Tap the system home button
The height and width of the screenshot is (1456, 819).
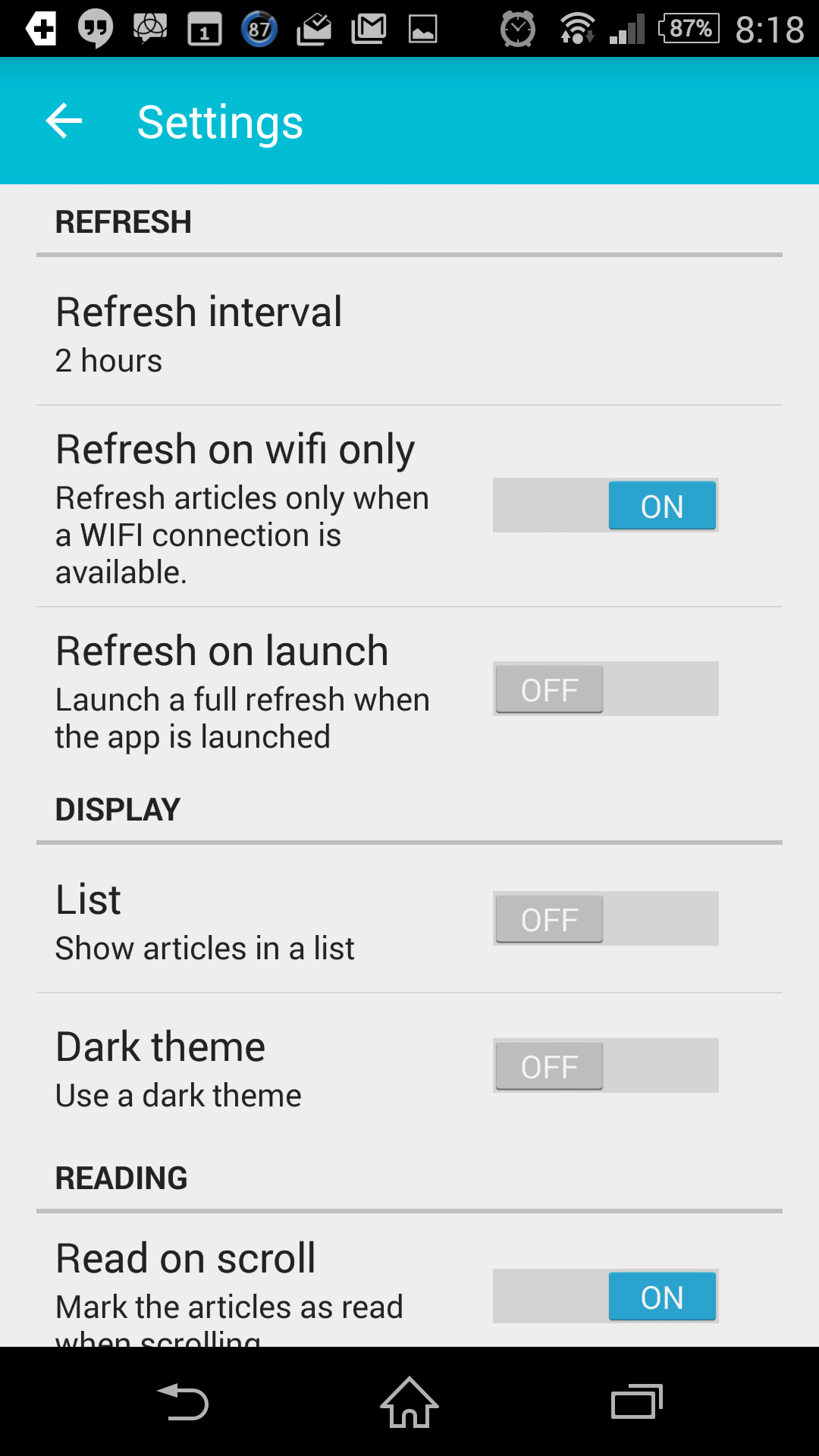[409, 1402]
